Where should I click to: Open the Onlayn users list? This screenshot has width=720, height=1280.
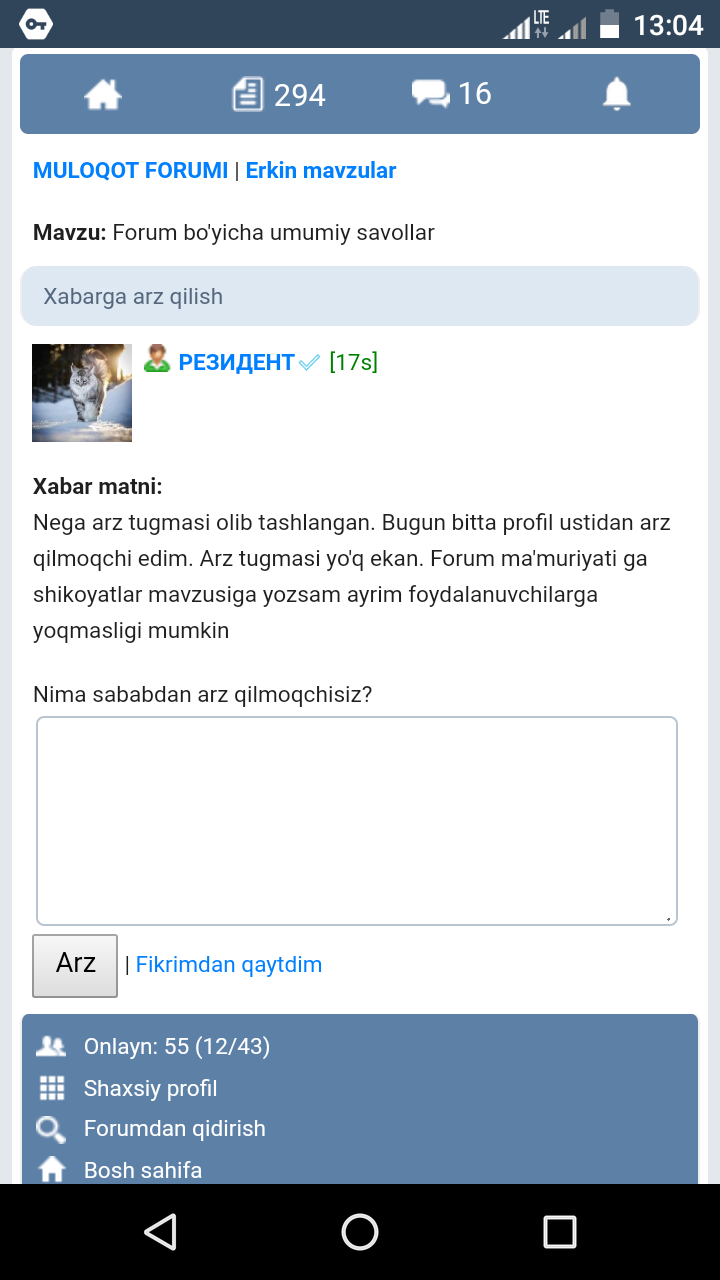click(x=177, y=1047)
